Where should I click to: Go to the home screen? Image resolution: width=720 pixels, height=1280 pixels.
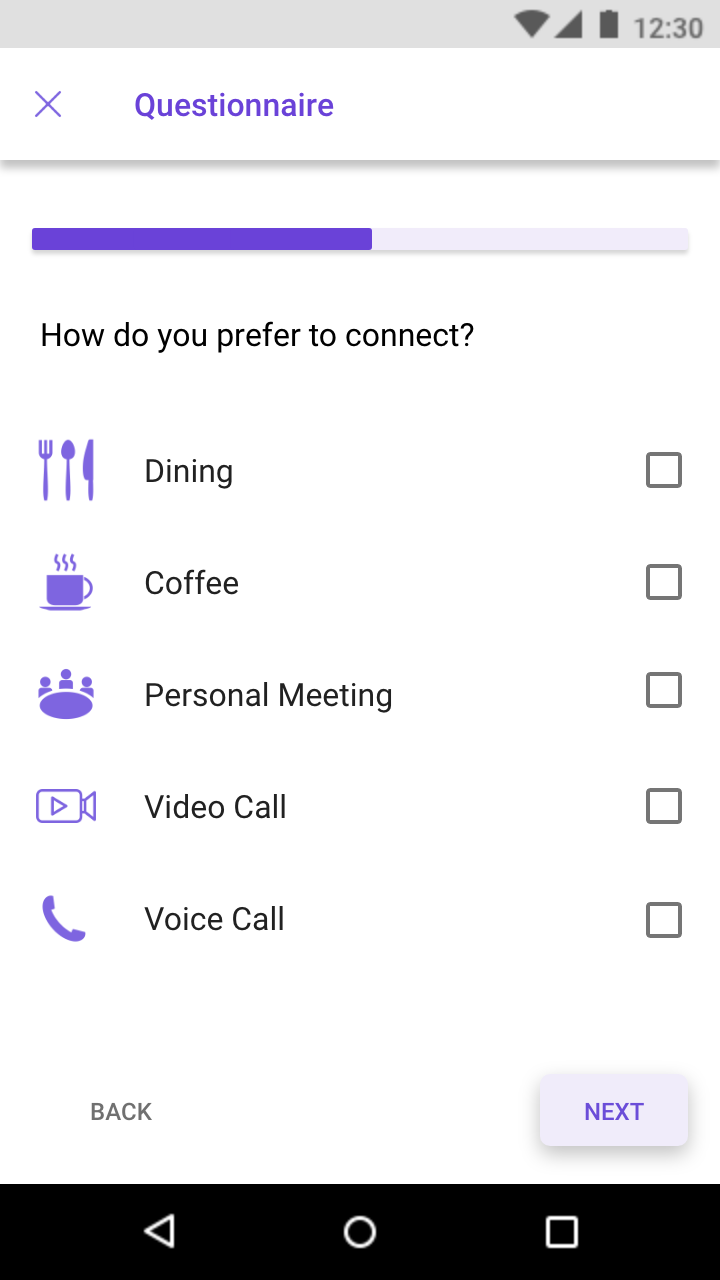[360, 1231]
